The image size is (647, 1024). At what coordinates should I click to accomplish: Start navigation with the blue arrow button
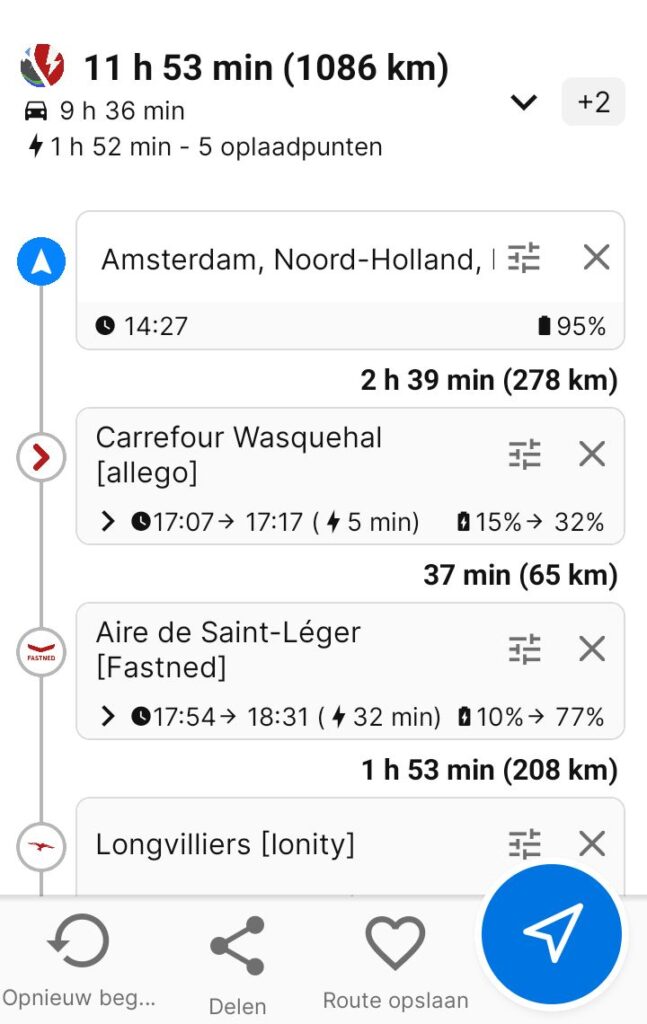pyautogui.click(x=552, y=934)
